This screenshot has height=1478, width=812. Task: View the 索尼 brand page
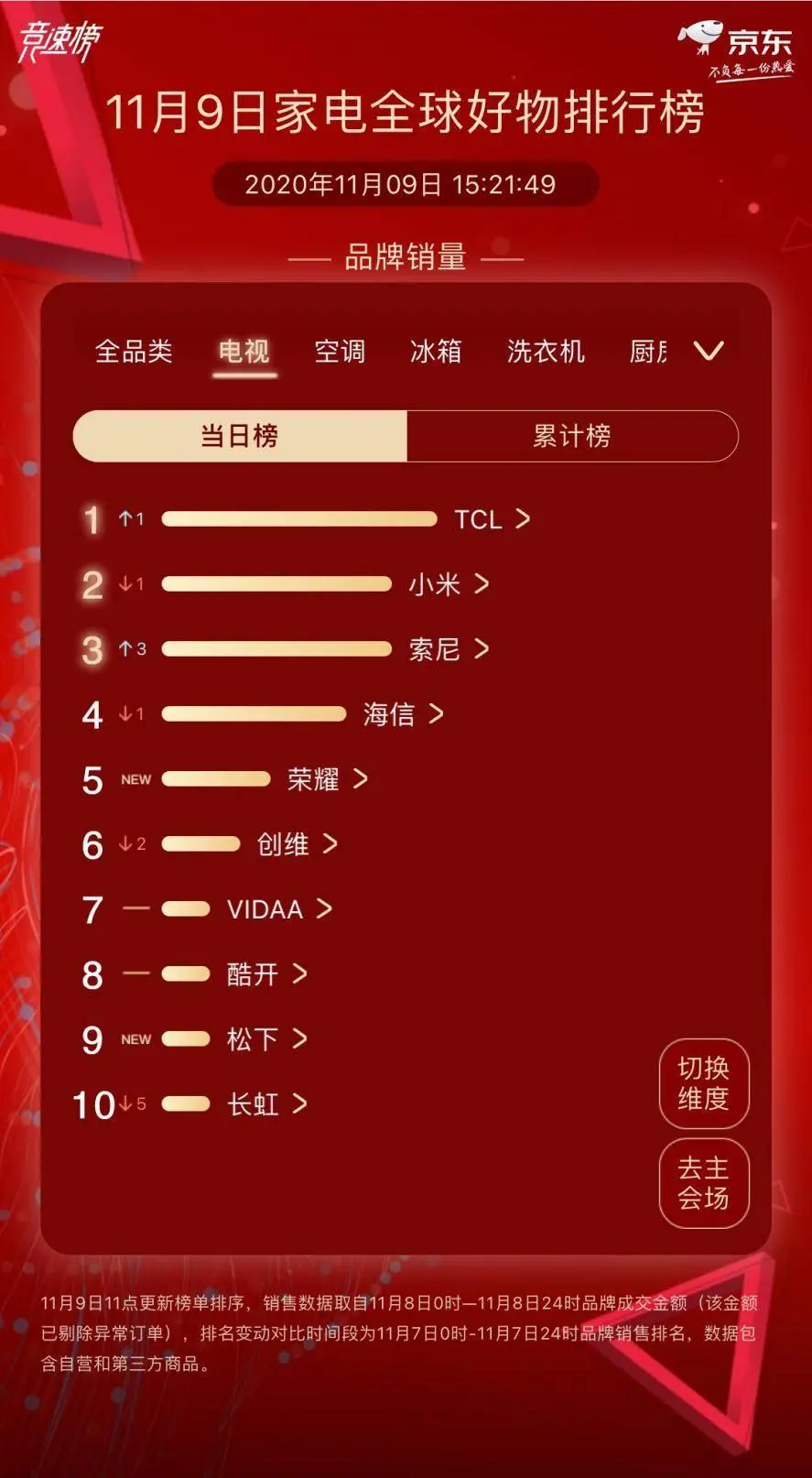tap(448, 649)
